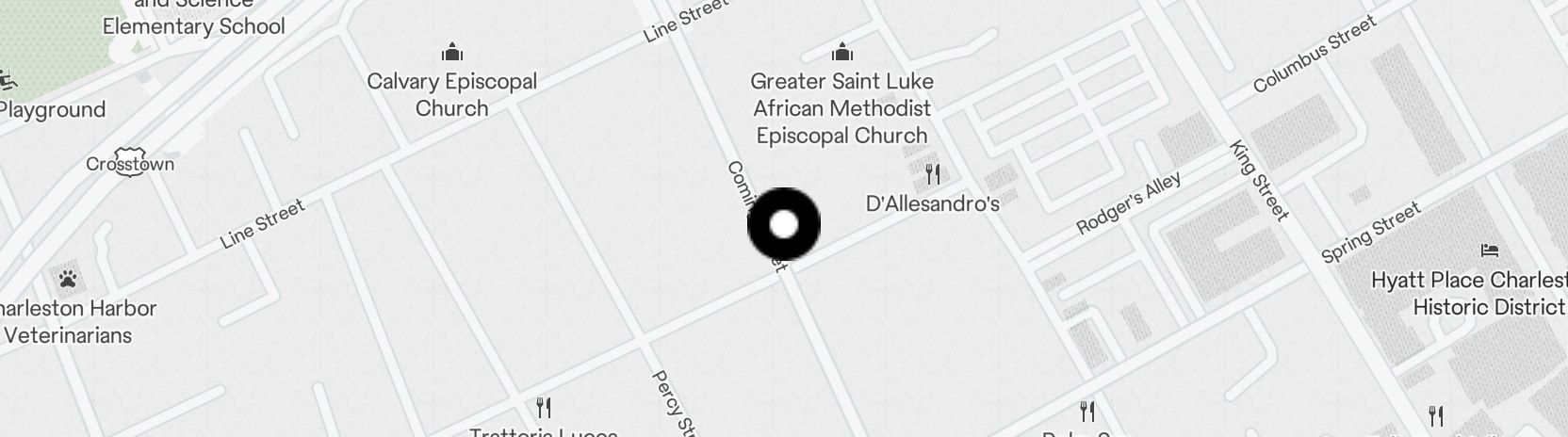Select the Hyatt Place hotel marker
This screenshot has height=437, width=1568.
click(1490, 251)
